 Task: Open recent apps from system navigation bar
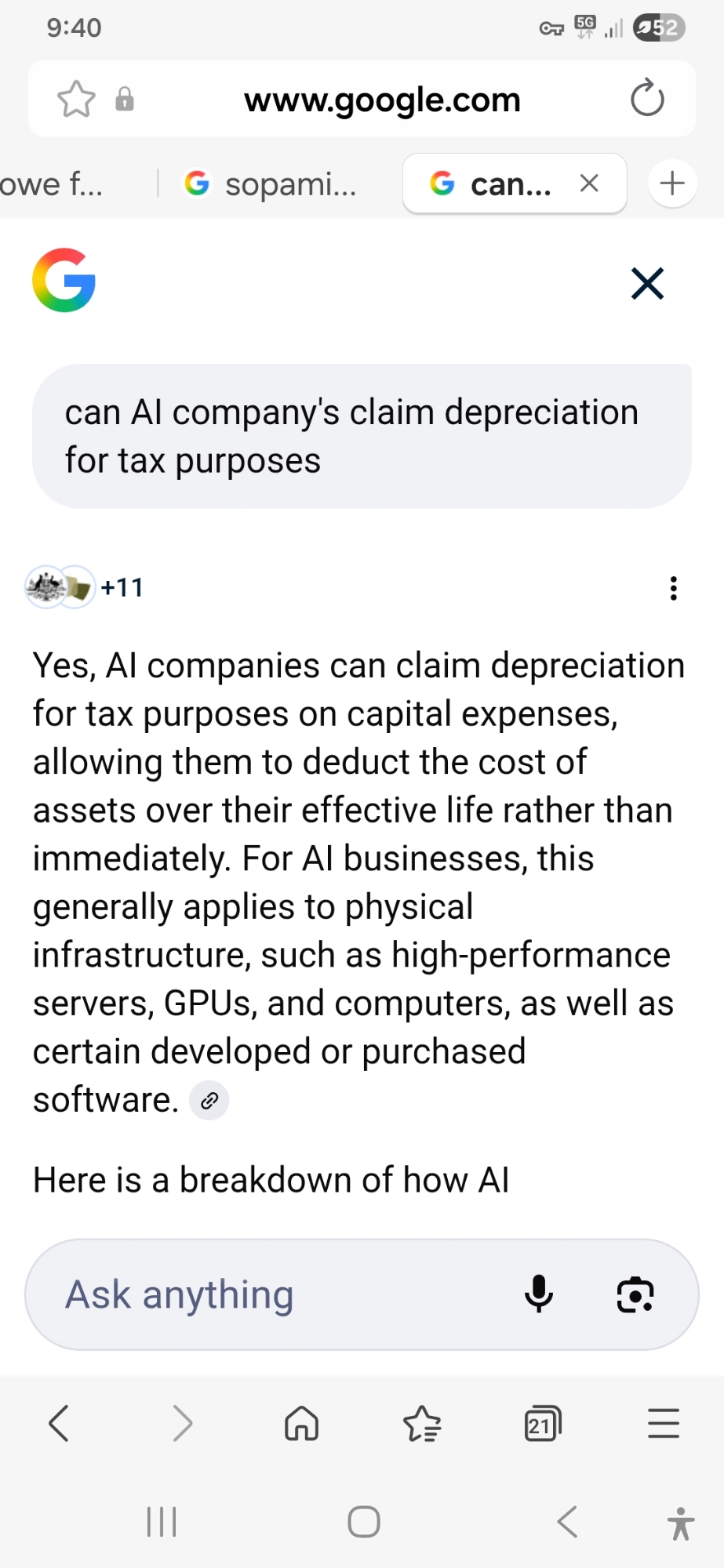coord(162,1522)
